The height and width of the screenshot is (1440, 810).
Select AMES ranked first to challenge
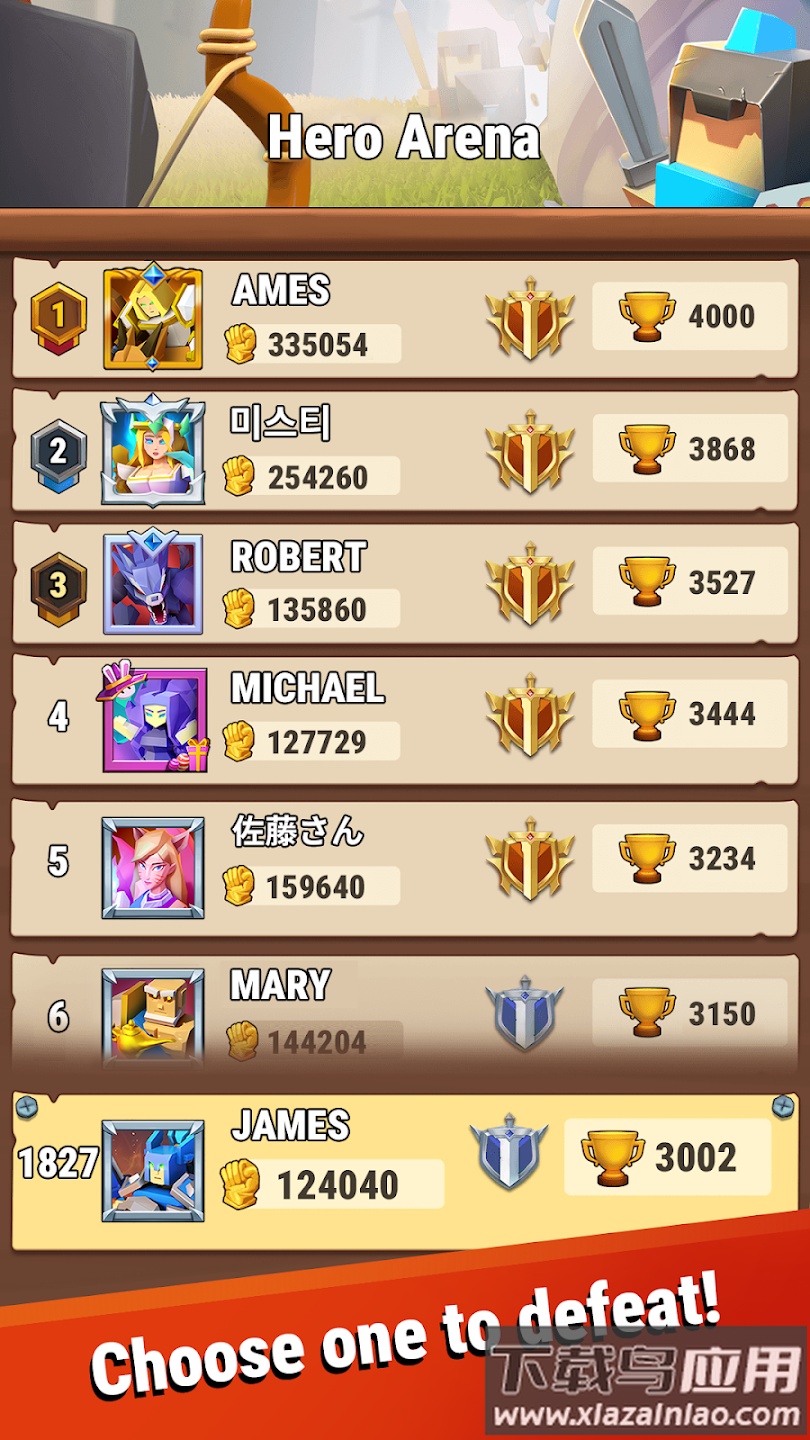405,318
